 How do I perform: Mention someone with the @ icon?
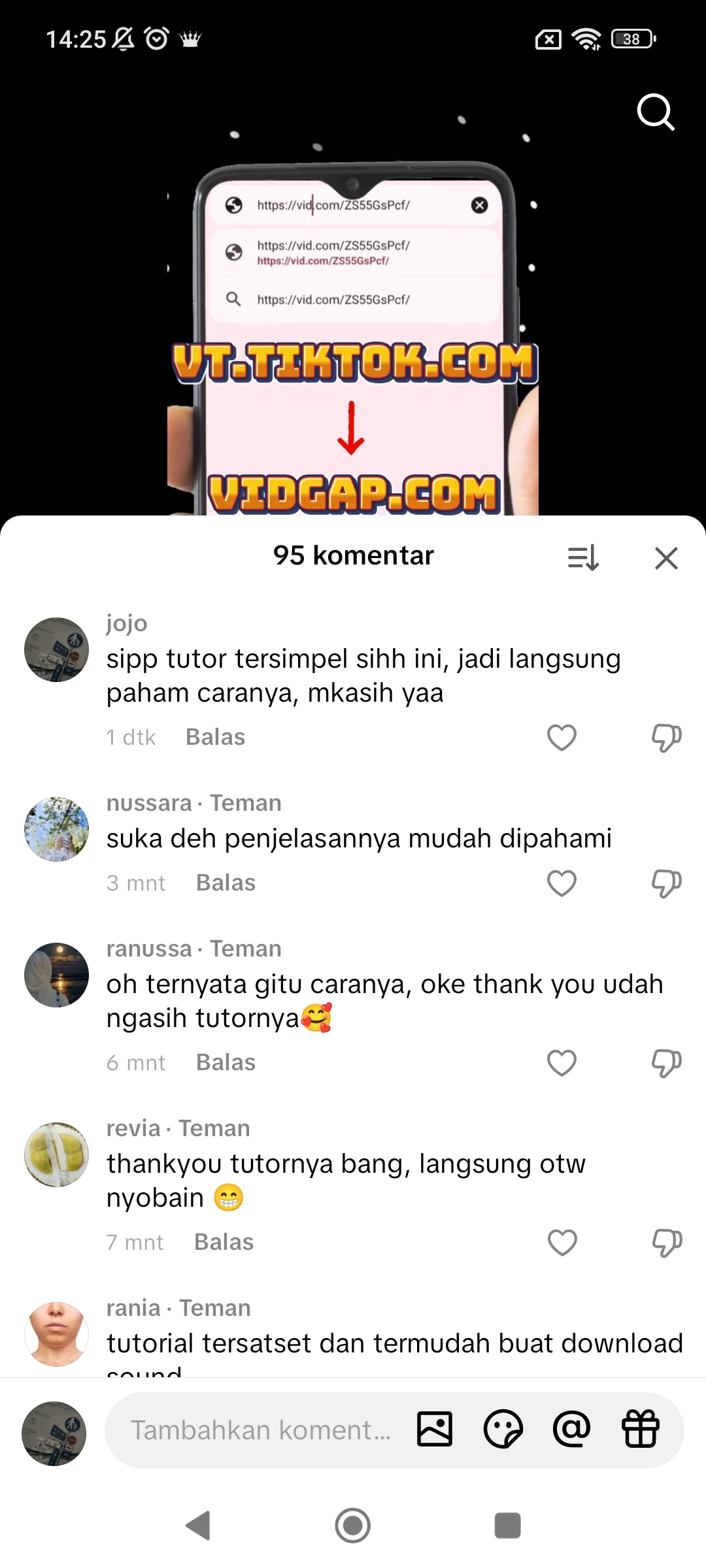pos(571,1429)
